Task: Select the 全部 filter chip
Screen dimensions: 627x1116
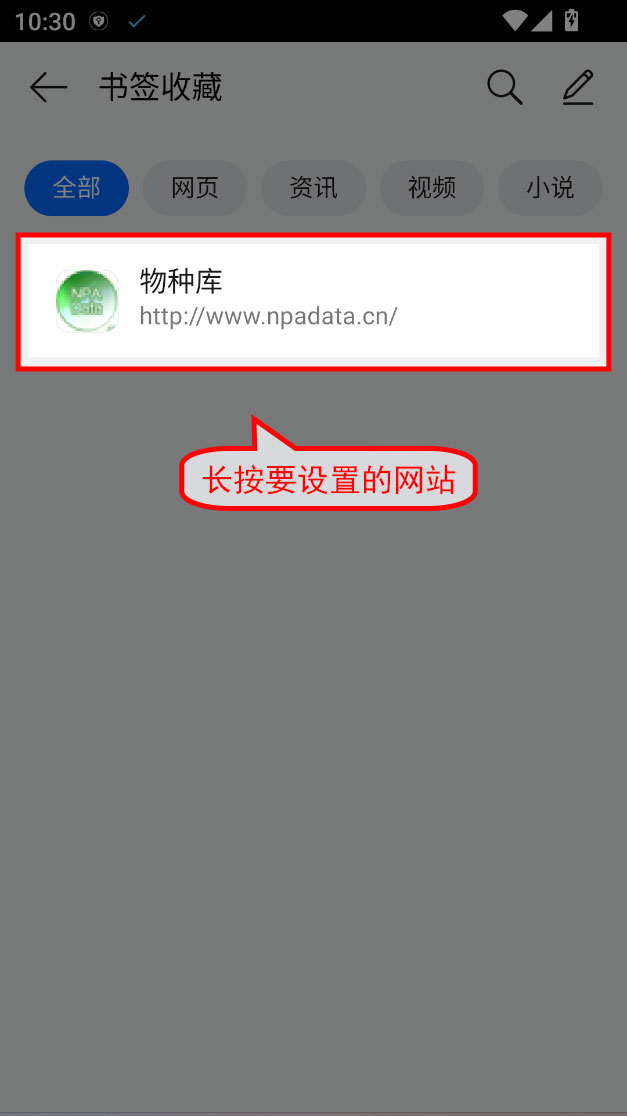Action: [x=77, y=188]
